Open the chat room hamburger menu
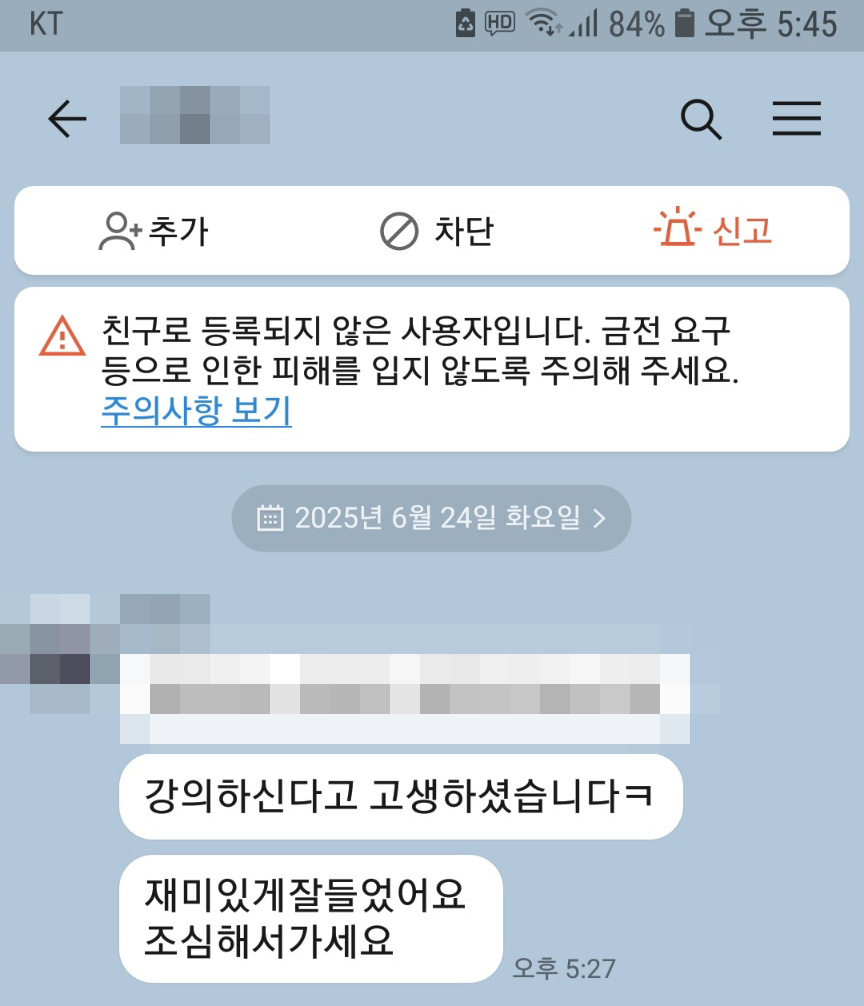 point(796,119)
